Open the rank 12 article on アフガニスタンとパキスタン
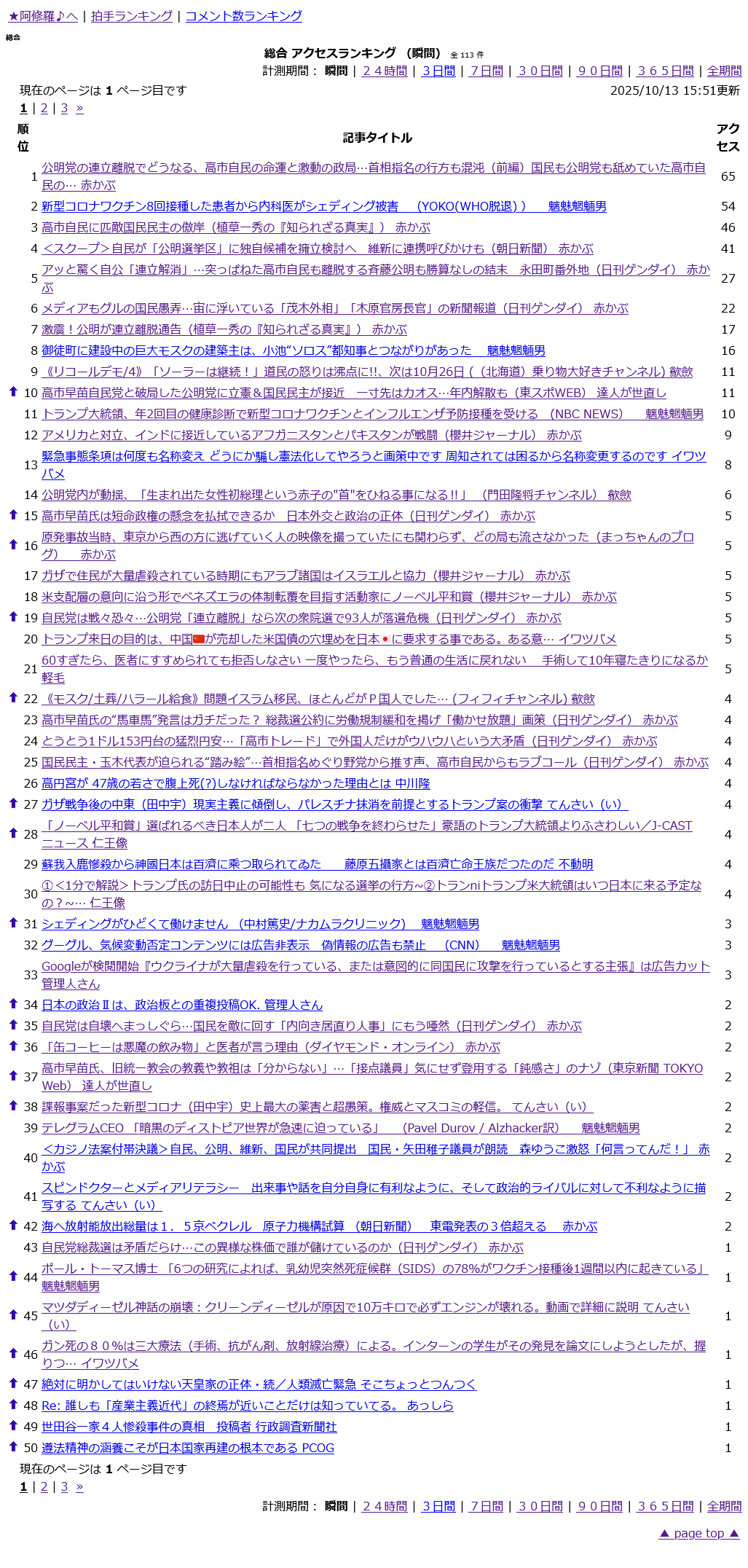 (x=312, y=435)
